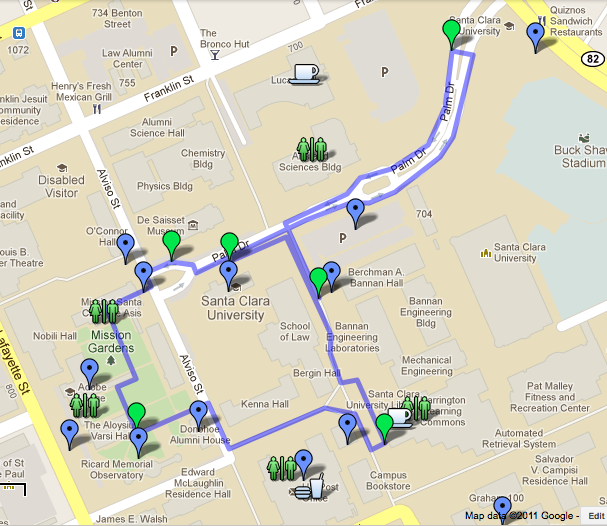Screen dimensions: 607x526
Task: Select the green marker near Berchman A. Bannan Hall
Action: pos(319,280)
